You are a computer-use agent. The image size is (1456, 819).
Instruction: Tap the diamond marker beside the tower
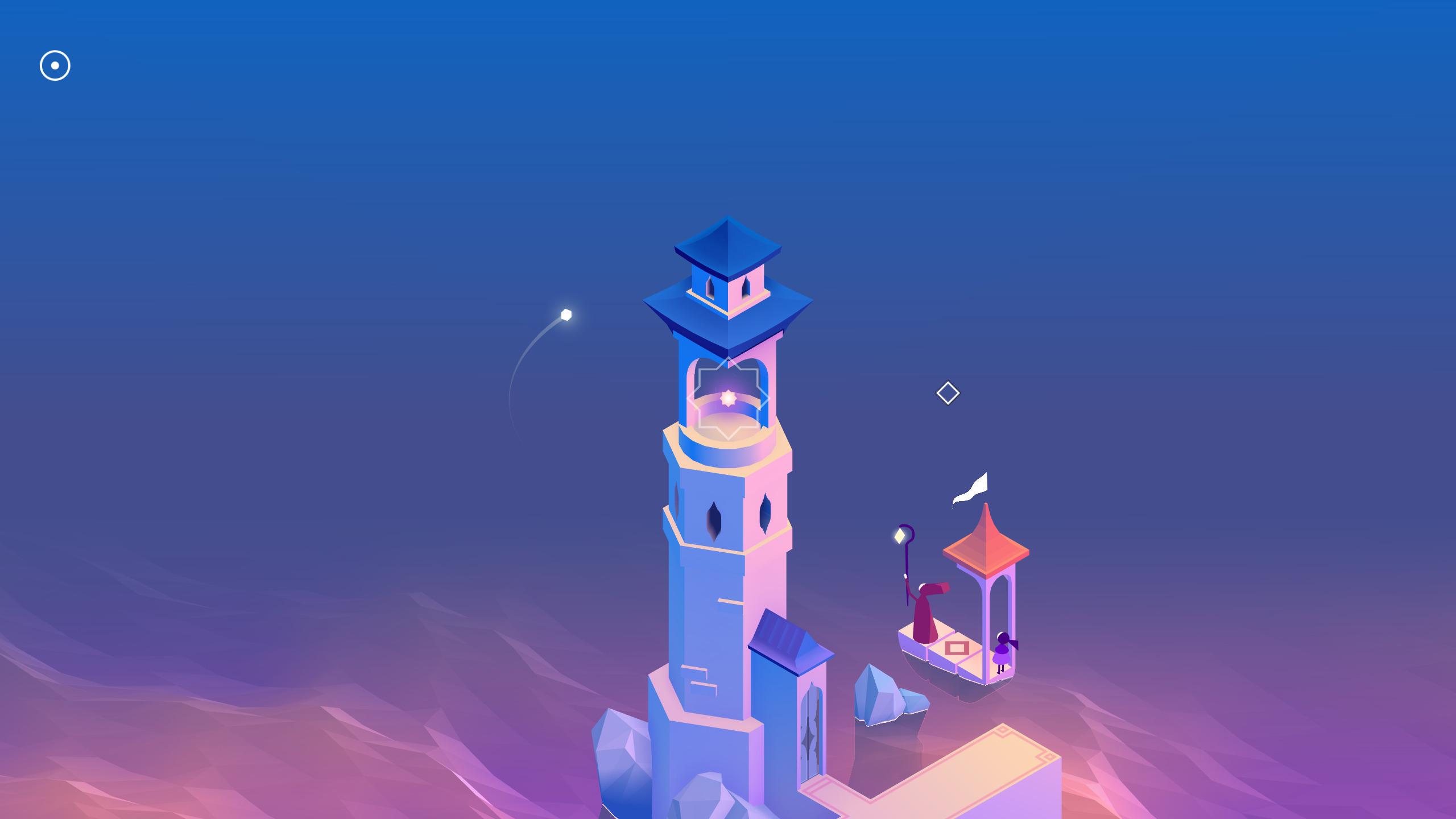[x=948, y=393]
